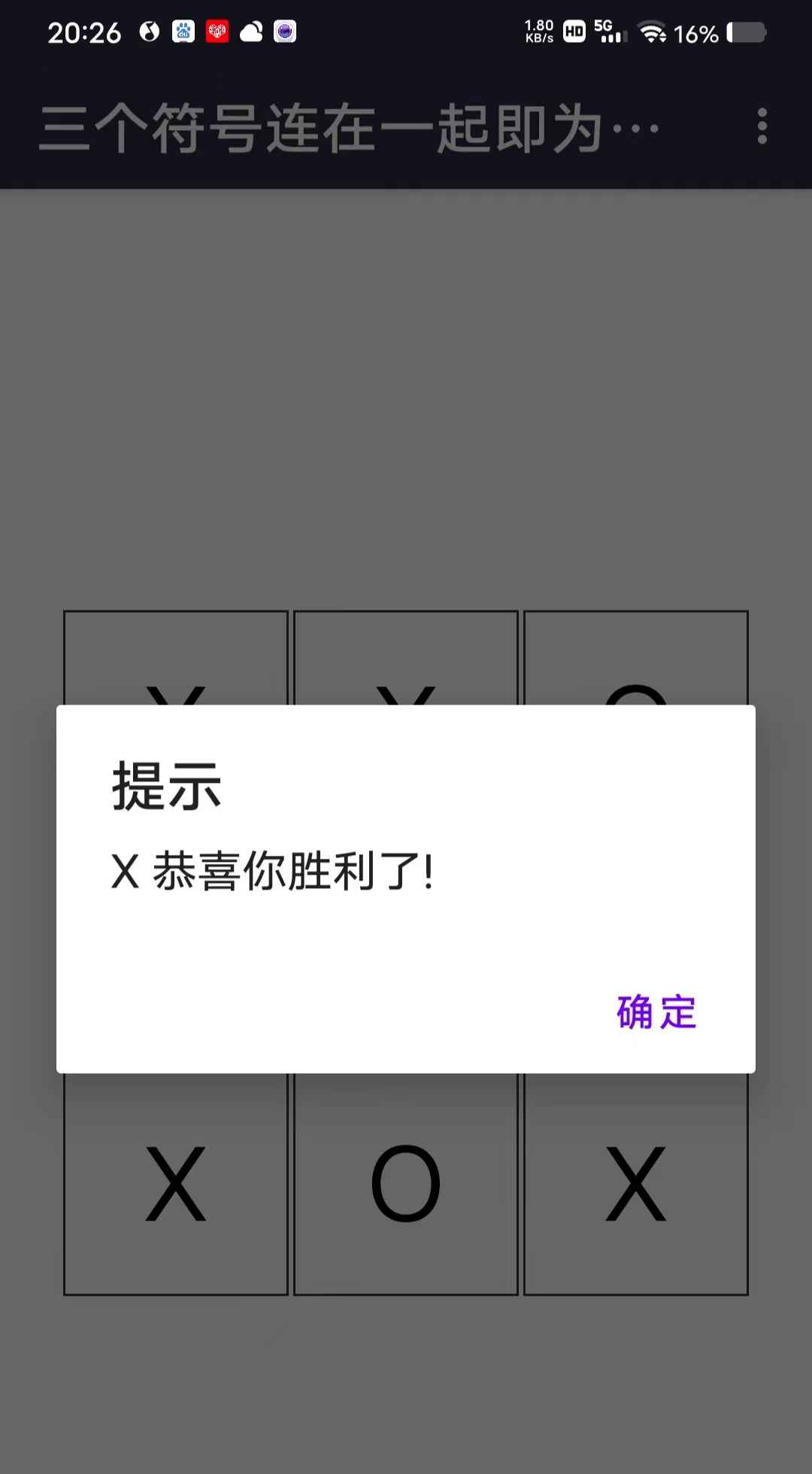Confirm the victory dialog with 确定
The width and height of the screenshot is (812, 1474).
pos(656,1011)
